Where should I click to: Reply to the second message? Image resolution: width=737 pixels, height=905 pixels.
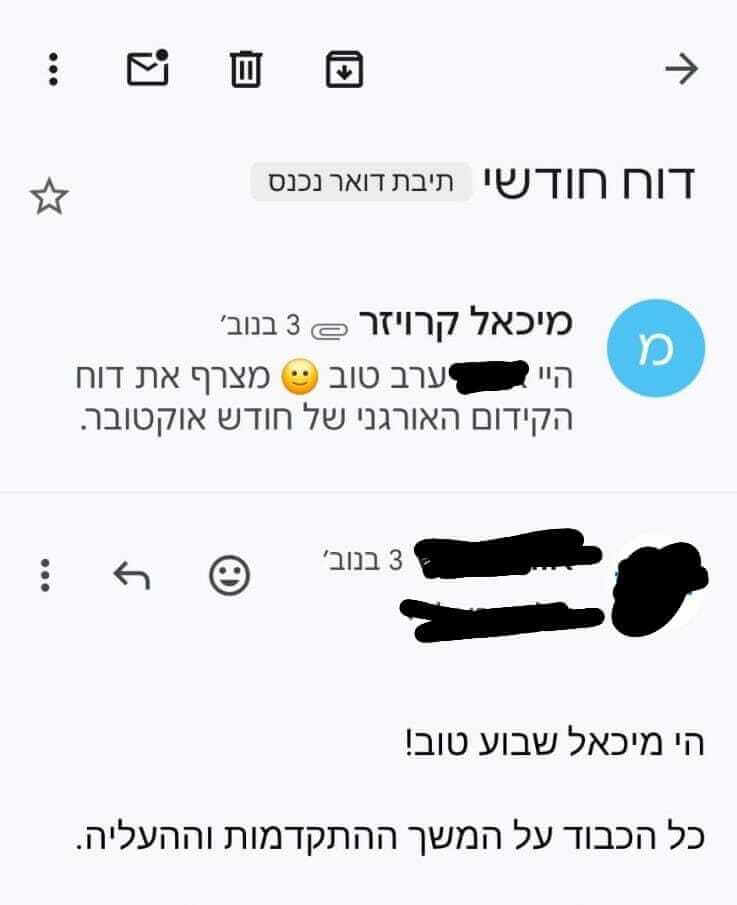point(131,575)
